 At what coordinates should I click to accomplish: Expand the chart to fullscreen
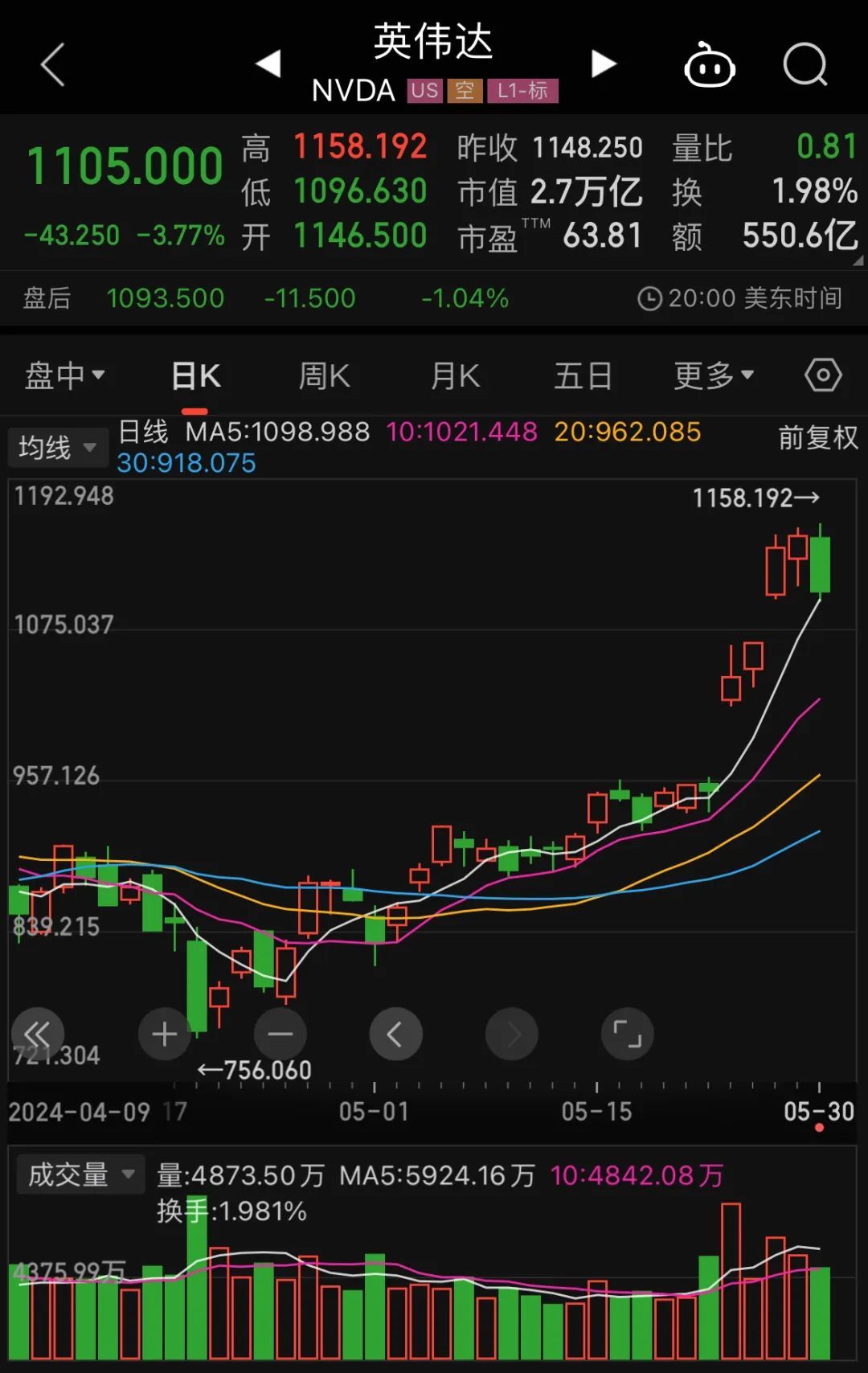(x=627, y=1034)
